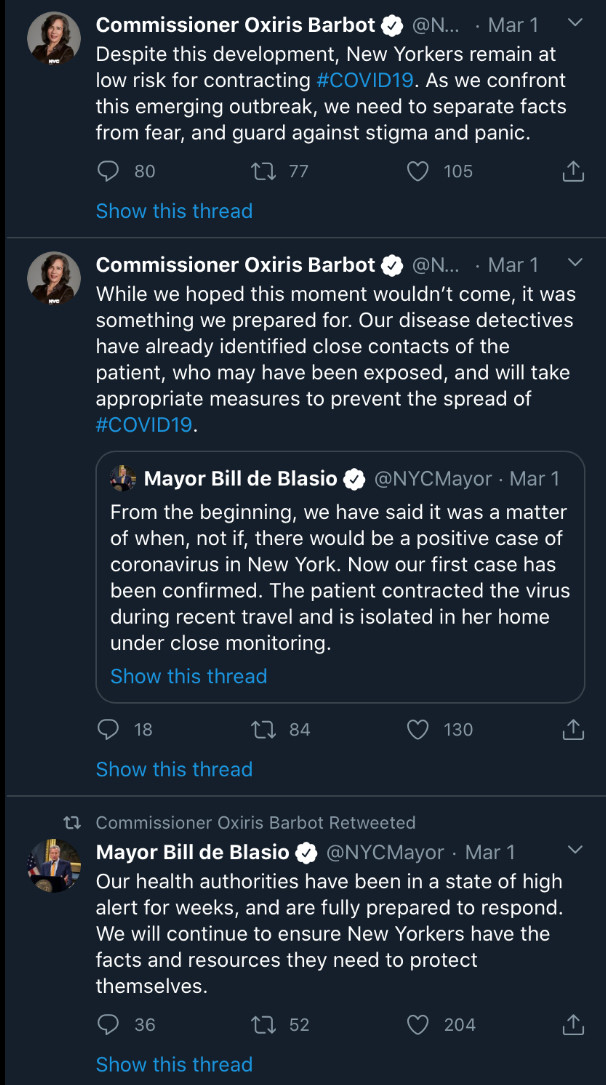Open quoted Mayor Bill de Blasio tweet
The image size is (606, 1085).
pyautogui.click(x=340, y=577)
